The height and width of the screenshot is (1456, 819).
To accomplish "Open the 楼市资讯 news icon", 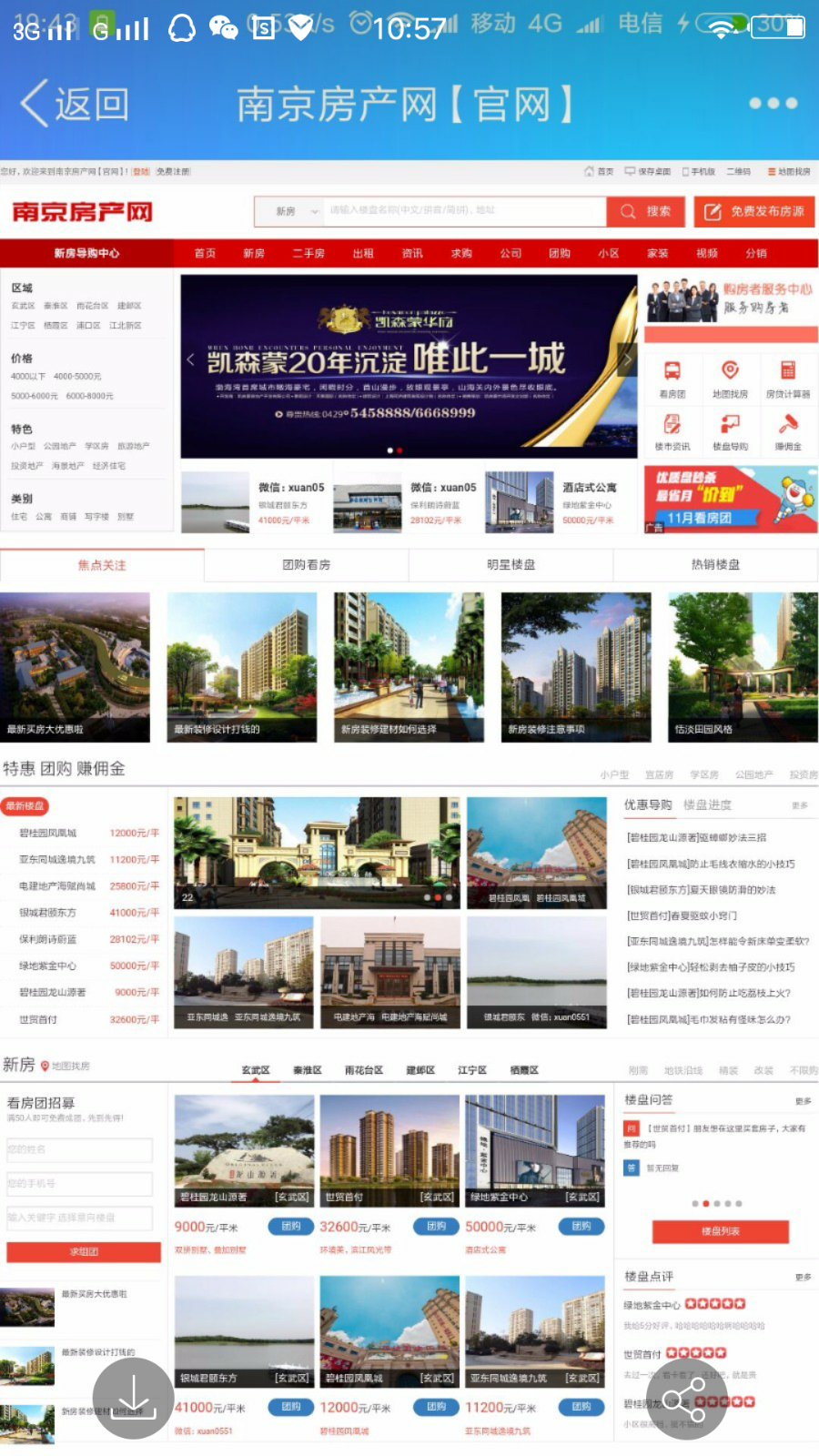I will tap(673, 428).
